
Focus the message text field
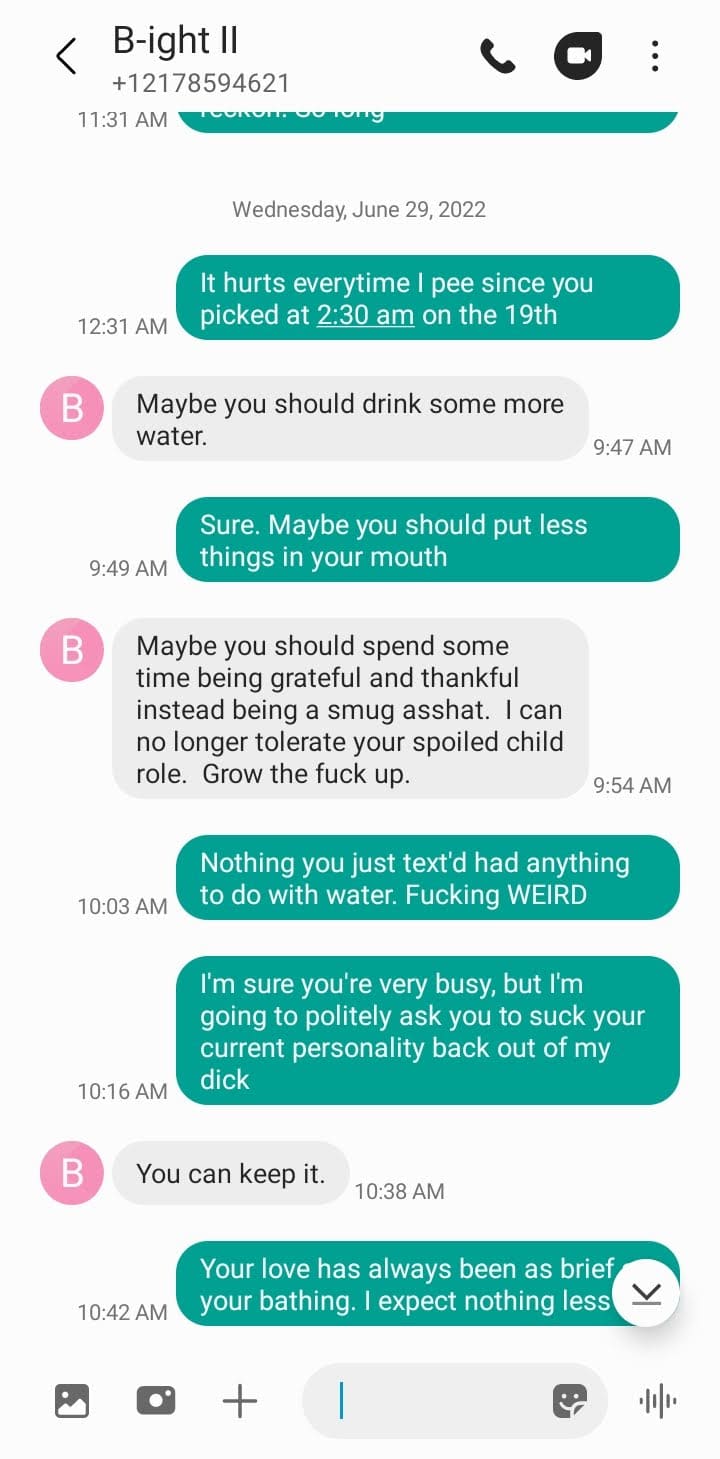440,1400
